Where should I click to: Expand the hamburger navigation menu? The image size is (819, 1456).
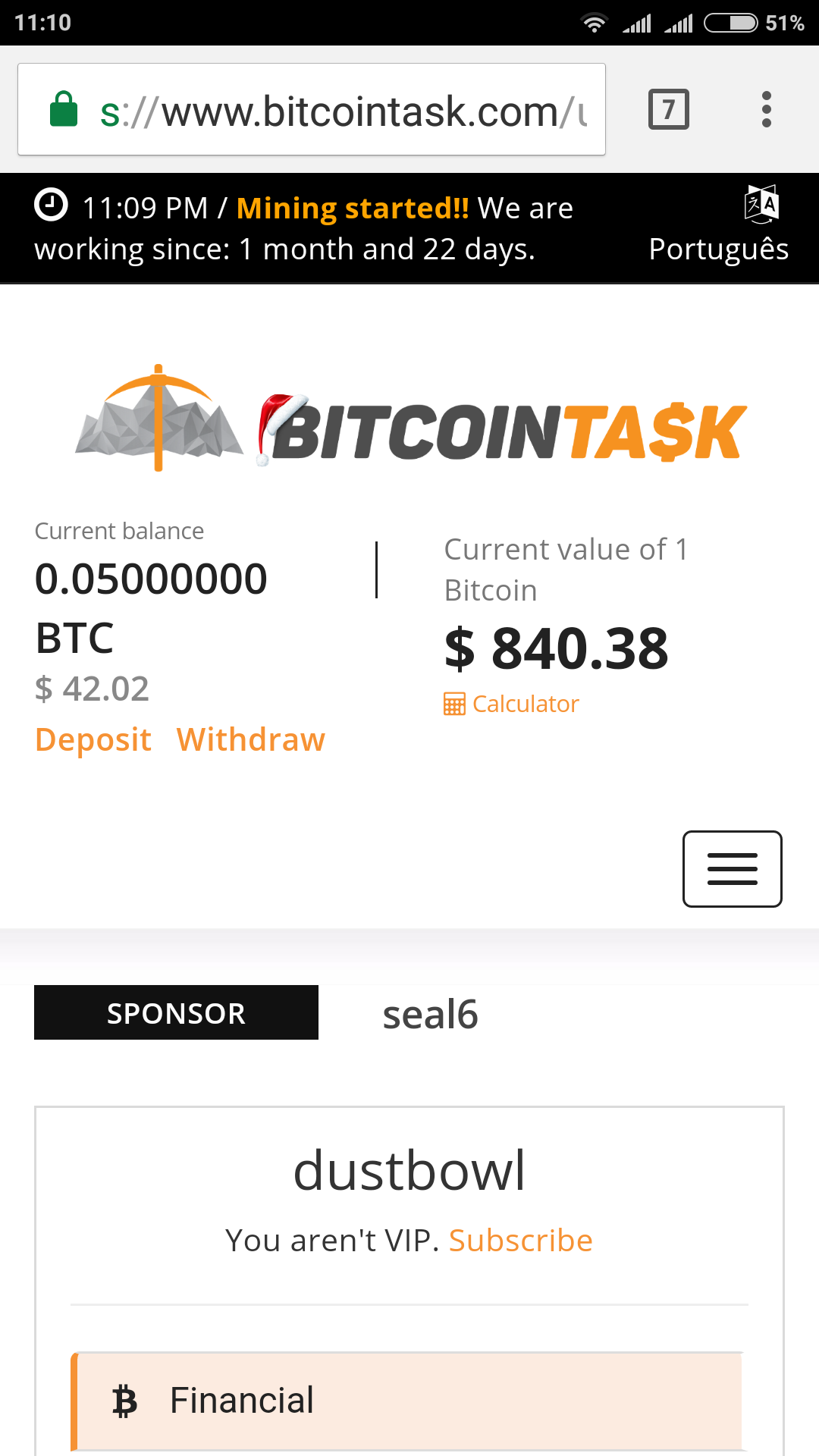pos(732,869)
